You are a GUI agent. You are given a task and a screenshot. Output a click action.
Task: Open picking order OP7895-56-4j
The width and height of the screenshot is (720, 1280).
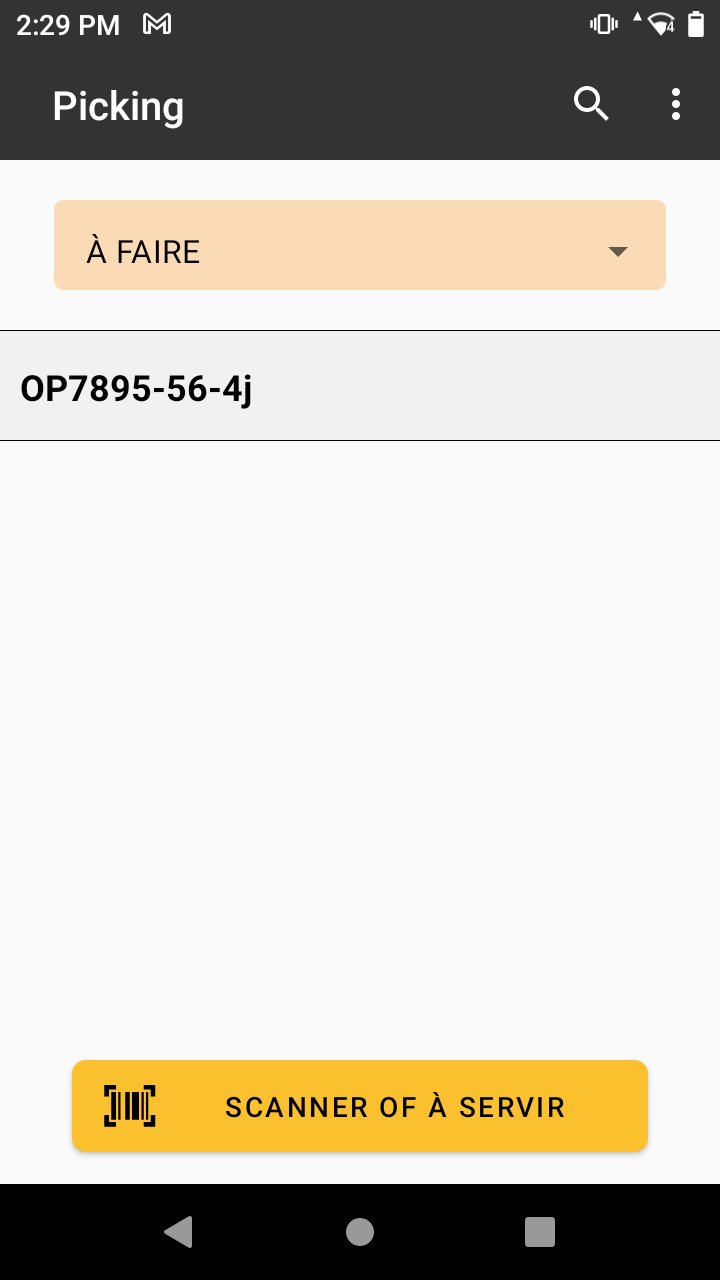tap(360, 386)
